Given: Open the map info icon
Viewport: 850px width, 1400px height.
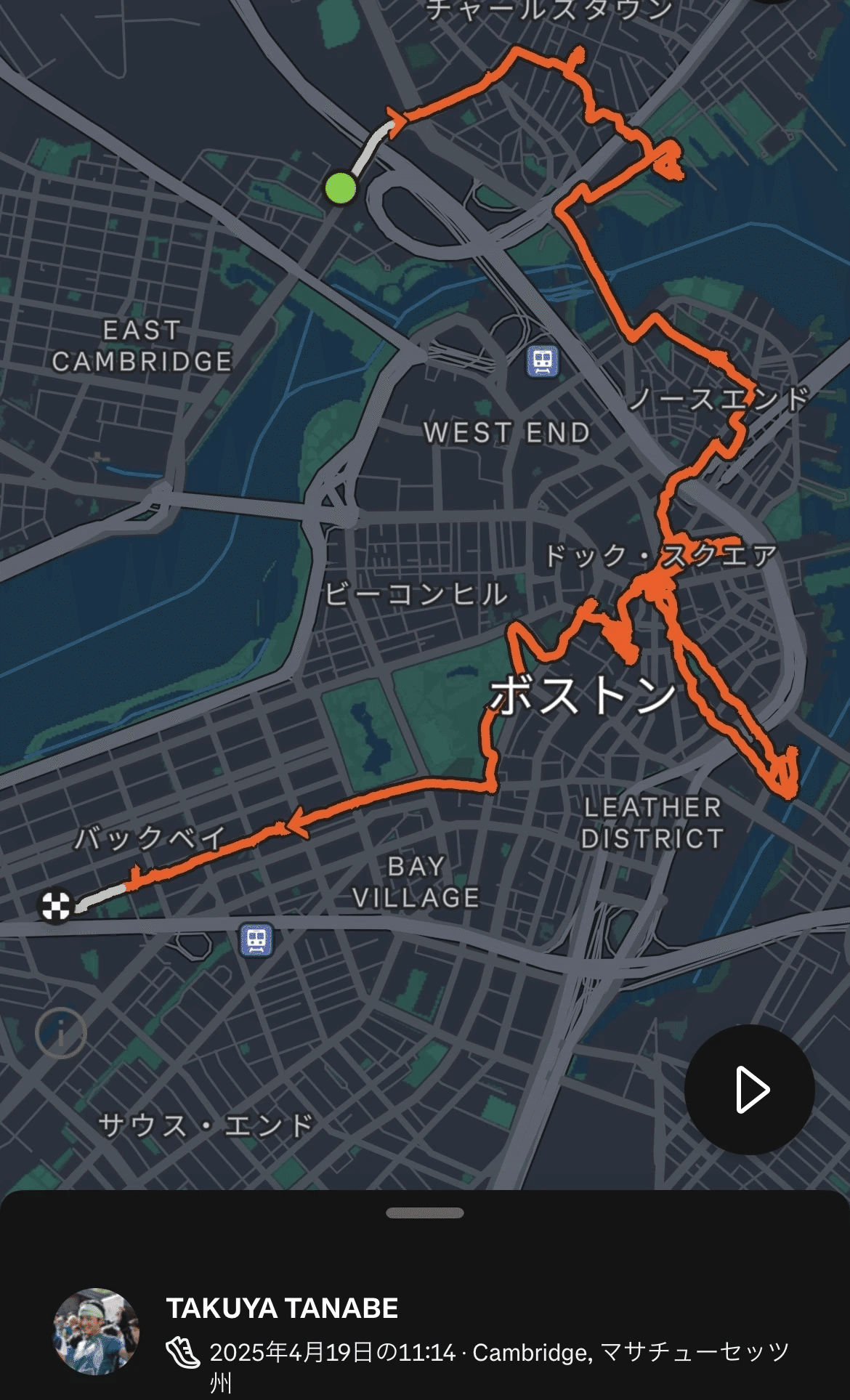Looking at the screenshot, I should tap(61, 1032).
